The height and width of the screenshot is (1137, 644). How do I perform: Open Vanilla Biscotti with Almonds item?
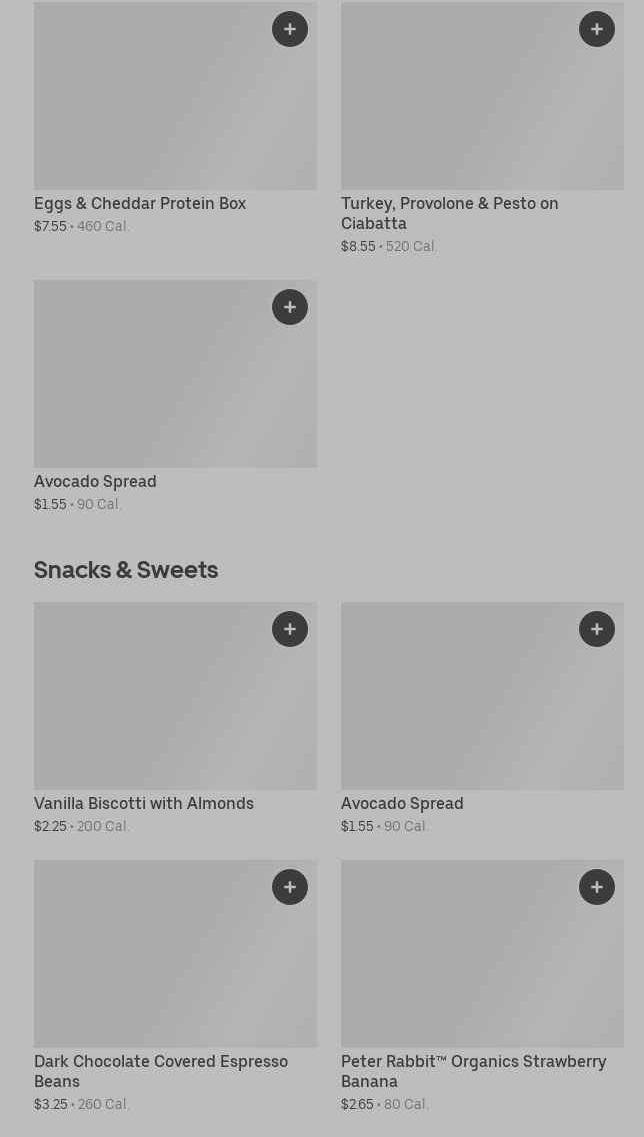pos(144,804)
